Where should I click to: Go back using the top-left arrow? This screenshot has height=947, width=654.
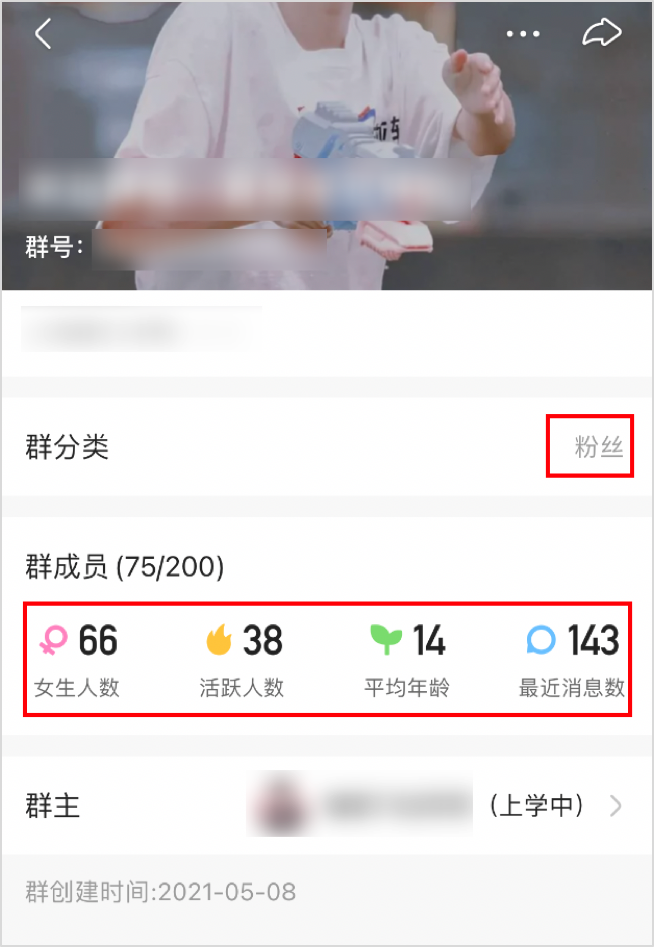pyautogui.click(x=43, y=34)
